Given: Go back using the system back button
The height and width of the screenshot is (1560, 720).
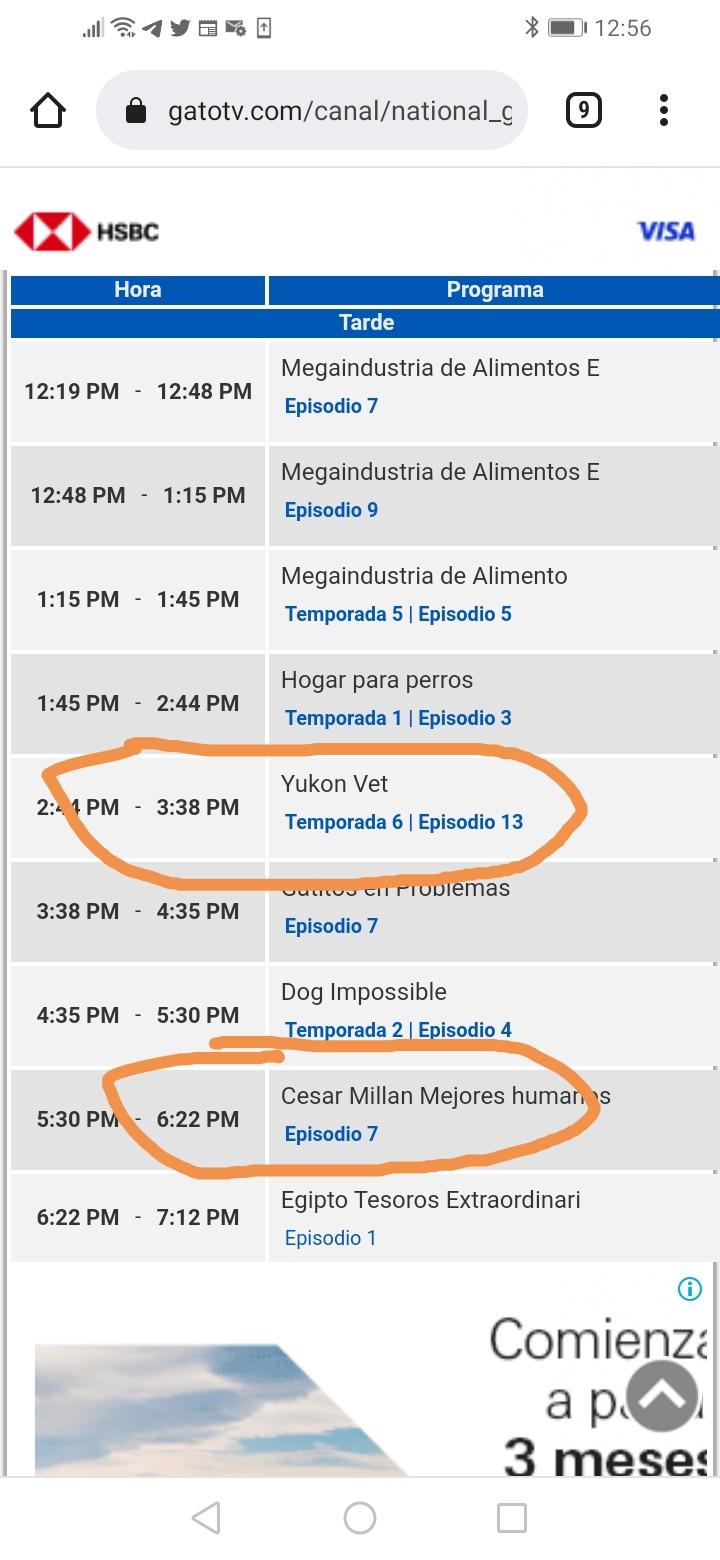Looking at the screenshot, I should pyautogui.click(x=206, y=1518).
